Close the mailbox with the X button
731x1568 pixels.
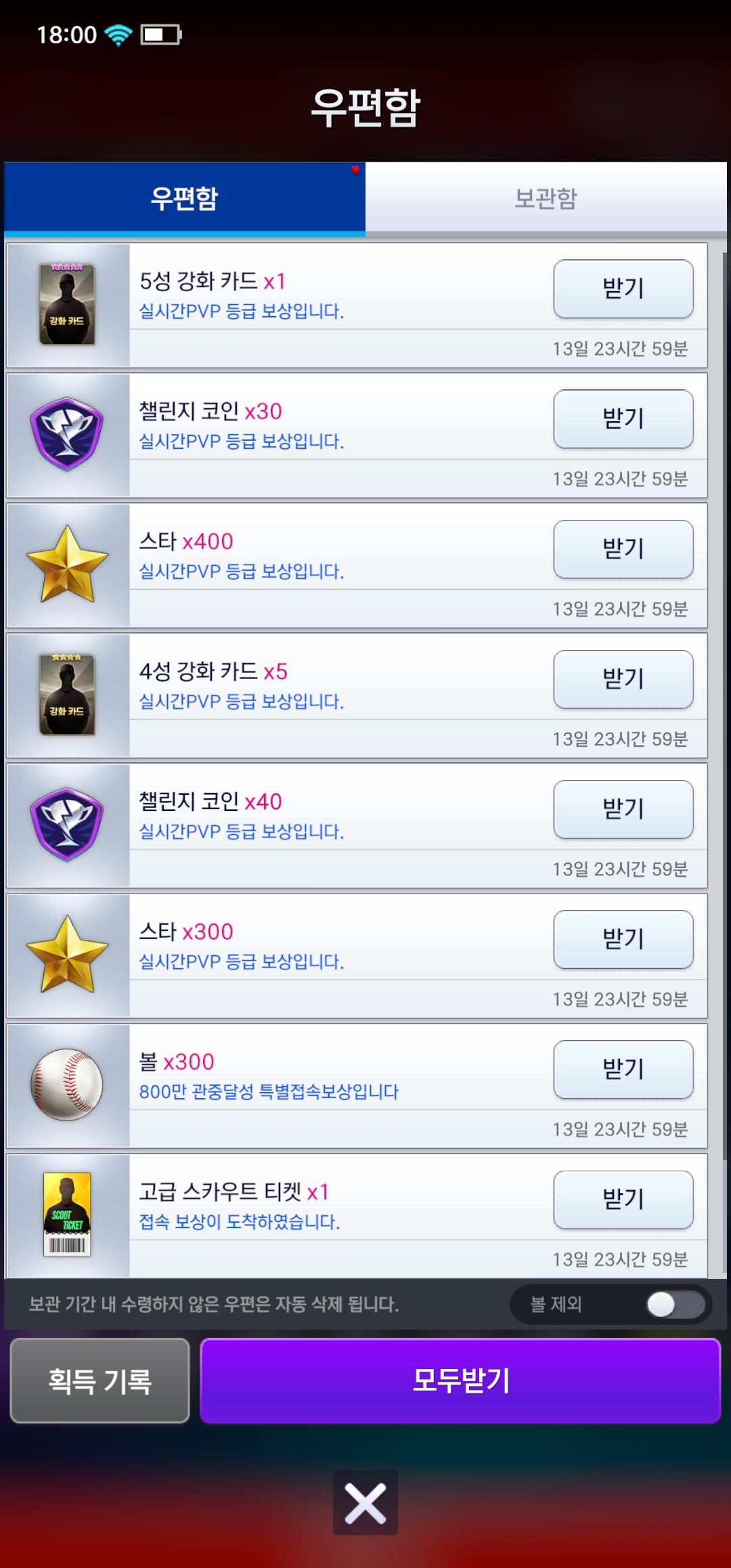(x=365, y=1502)
